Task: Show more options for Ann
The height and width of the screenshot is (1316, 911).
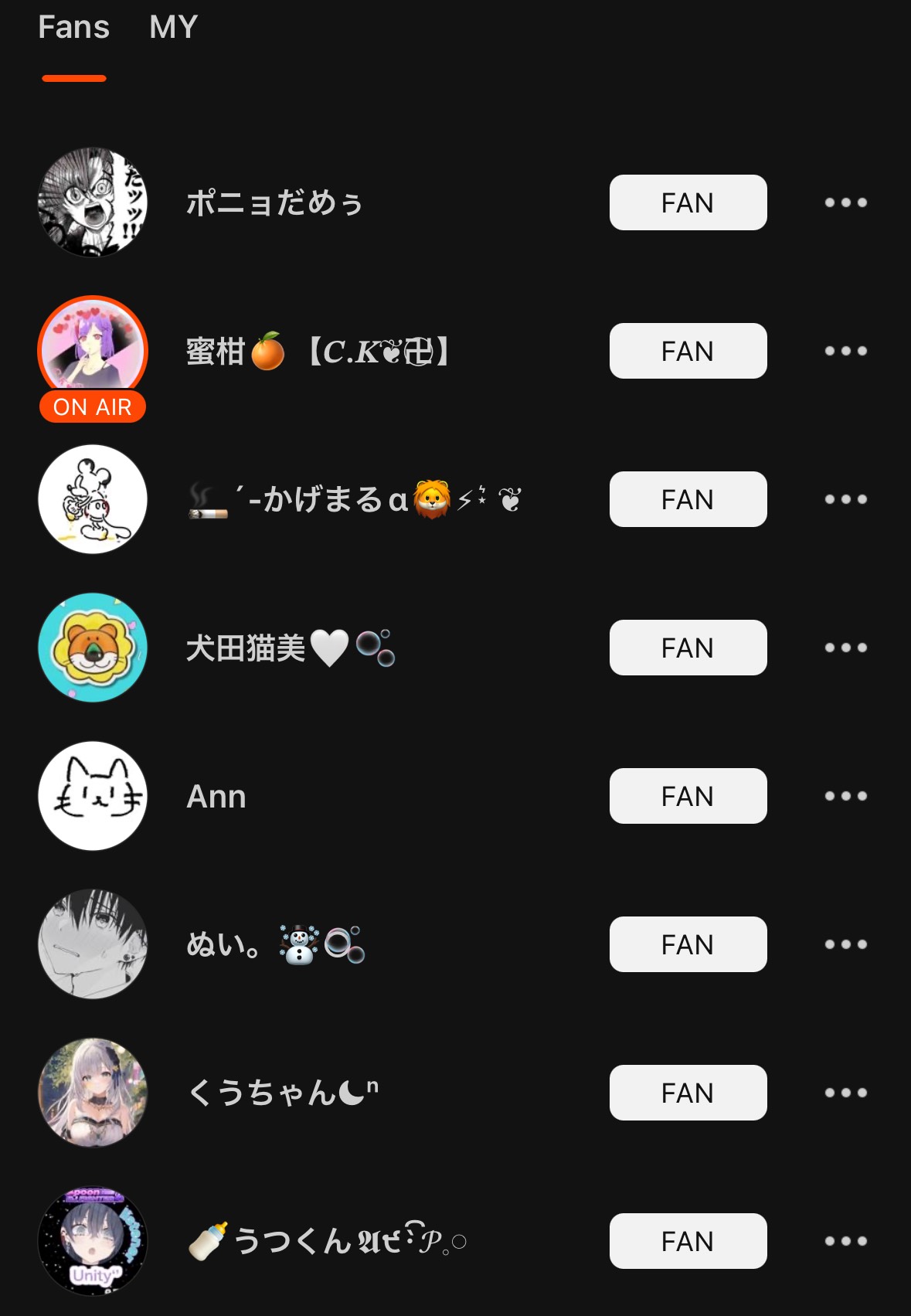Action: 845,796
